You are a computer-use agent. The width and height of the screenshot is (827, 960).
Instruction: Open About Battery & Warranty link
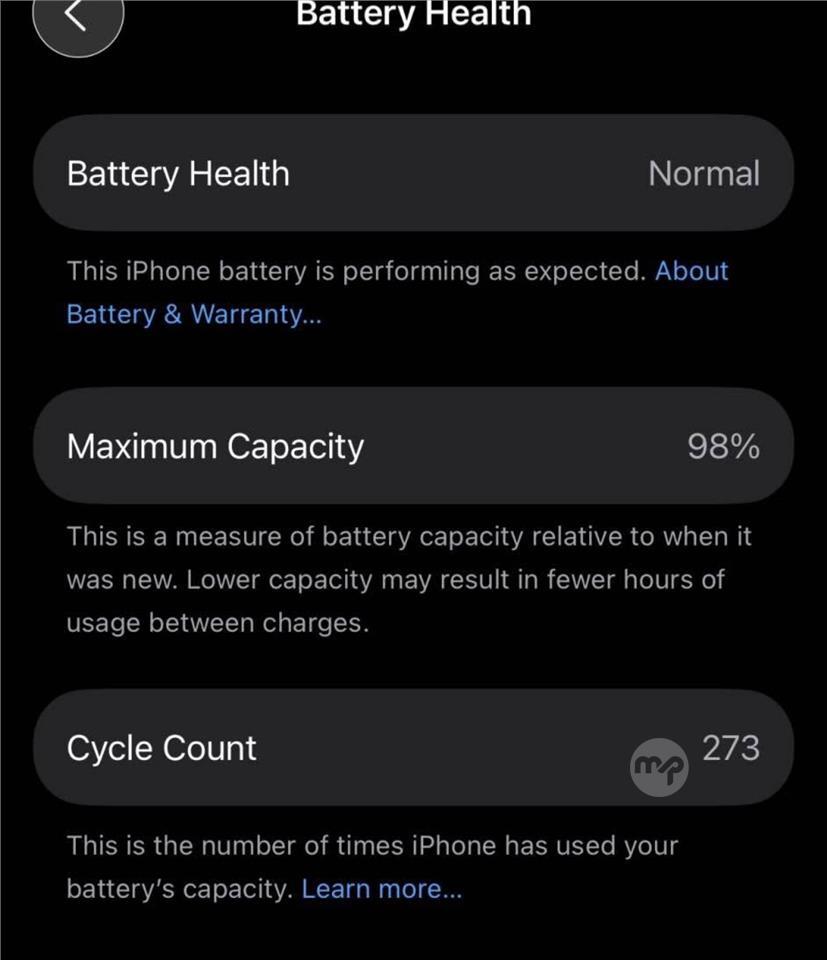click(x=194, y=314)
